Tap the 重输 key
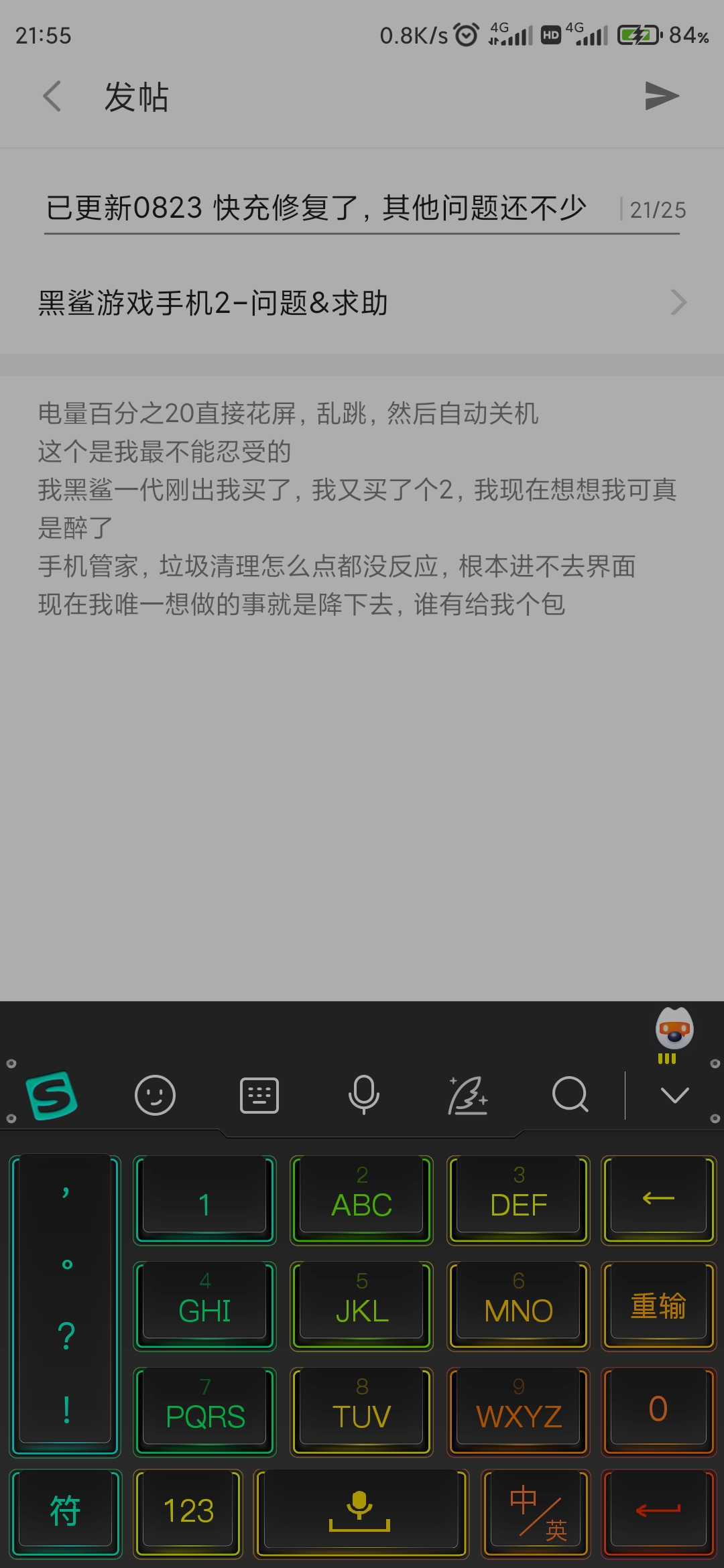724x1568 pixels. 658,1305
